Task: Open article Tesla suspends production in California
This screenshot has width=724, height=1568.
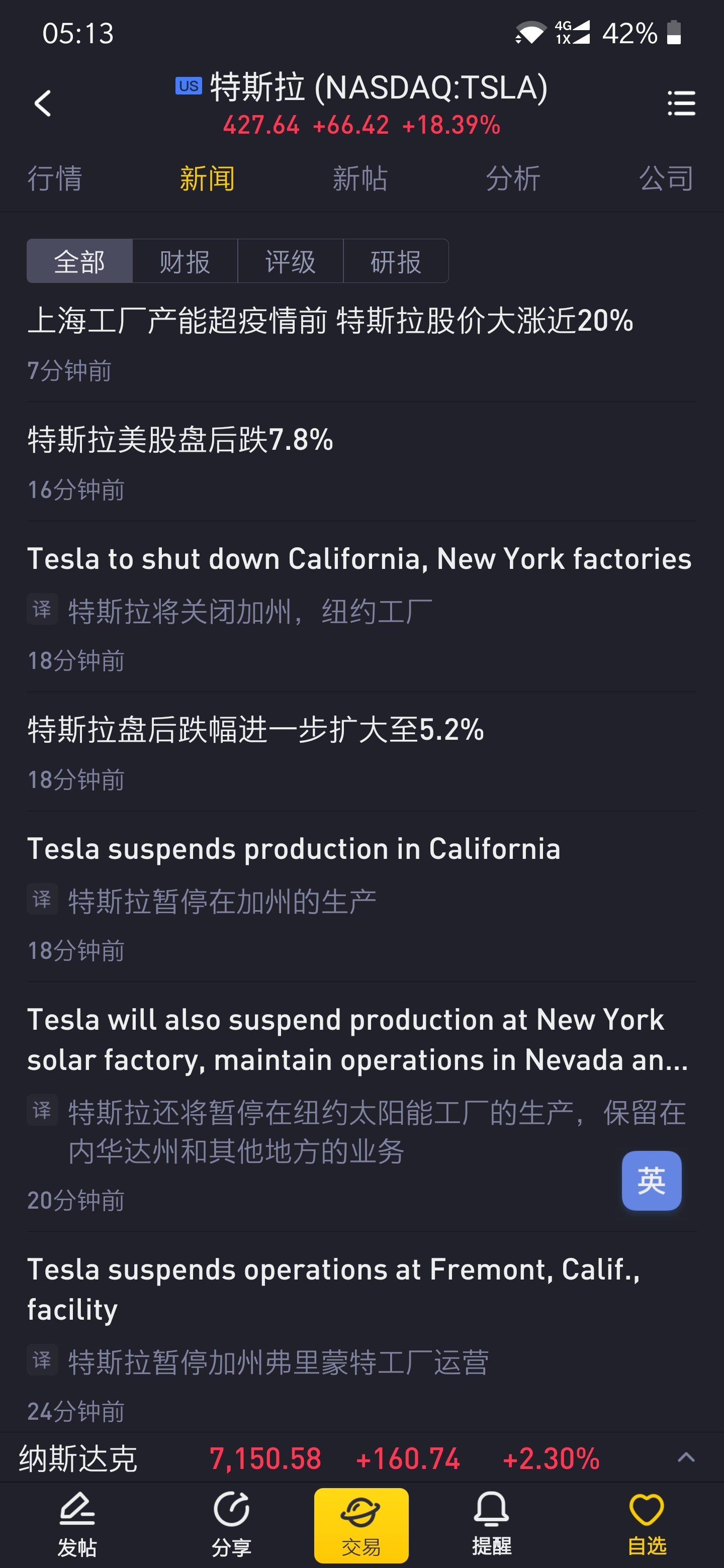Action: [361, 897]
